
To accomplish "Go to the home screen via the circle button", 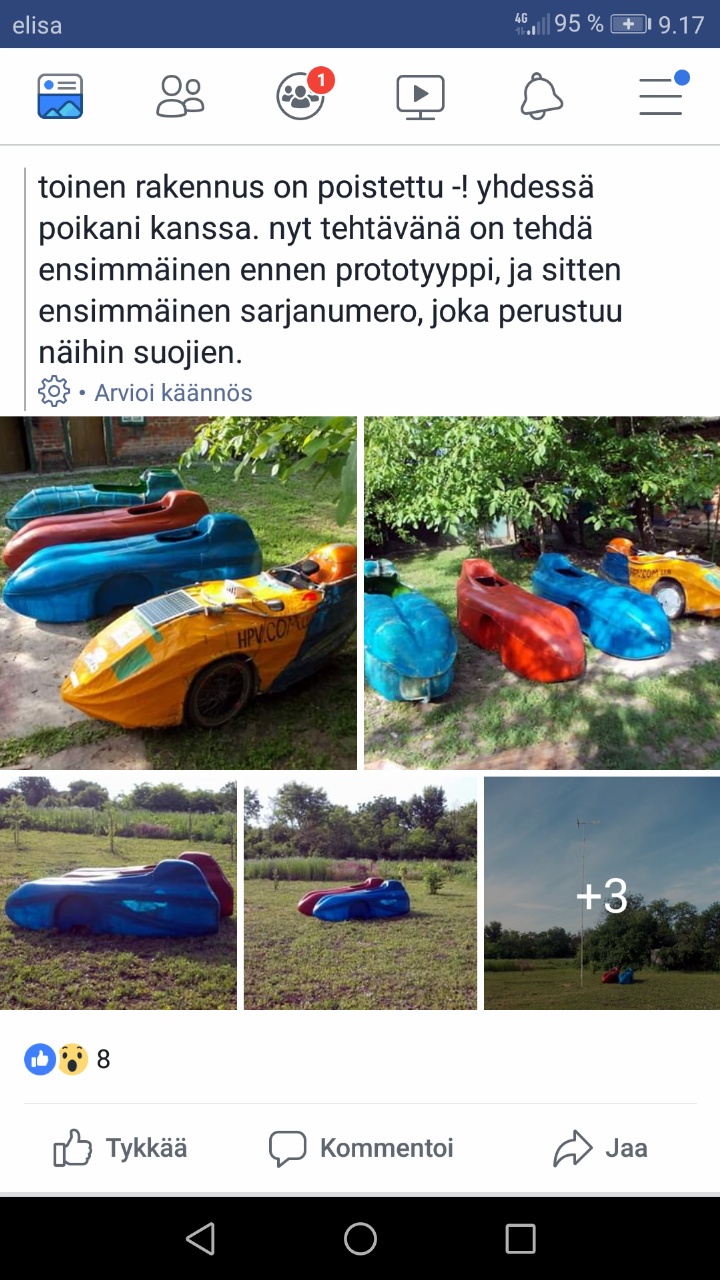I will point(360,1239).
